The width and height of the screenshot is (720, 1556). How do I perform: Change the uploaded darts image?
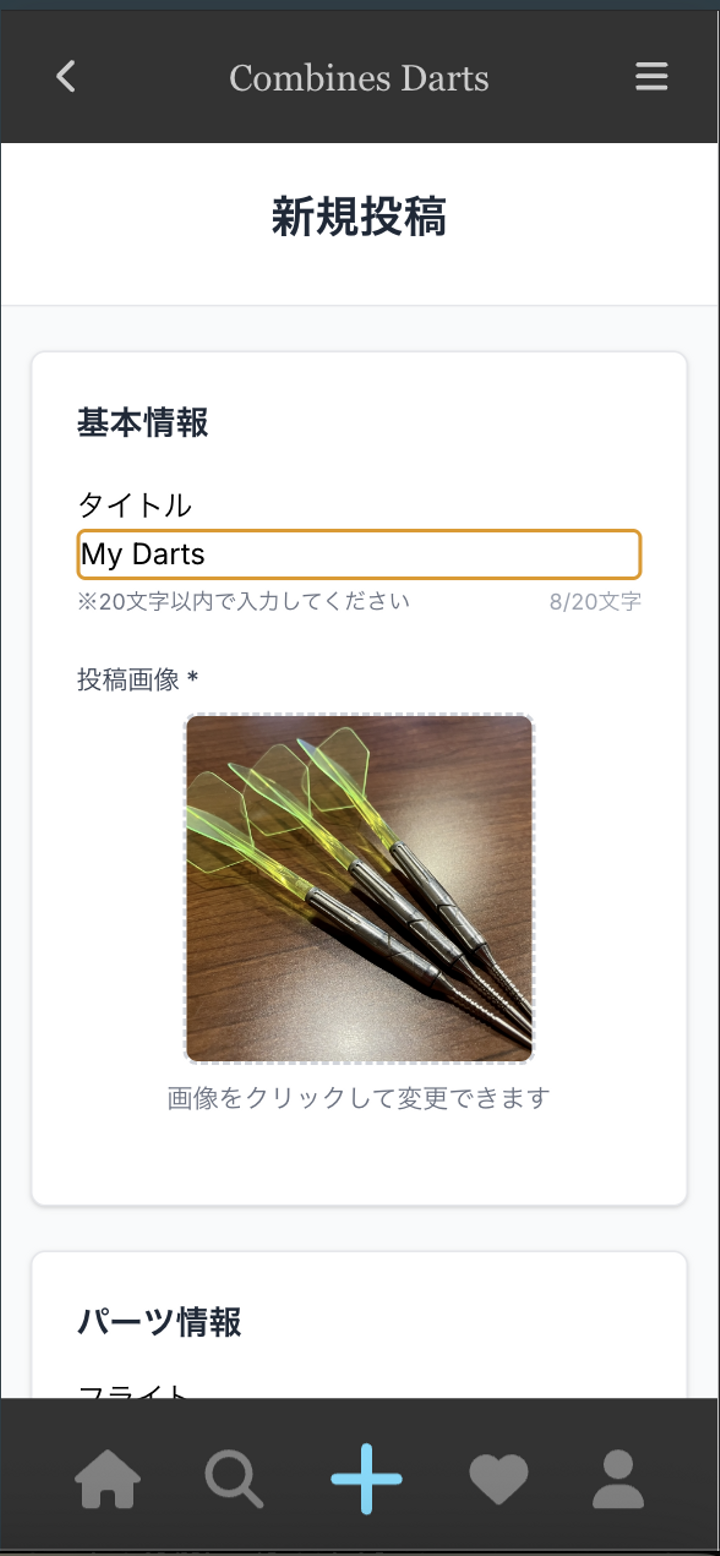pyautogui.click(x=359, y=888)
